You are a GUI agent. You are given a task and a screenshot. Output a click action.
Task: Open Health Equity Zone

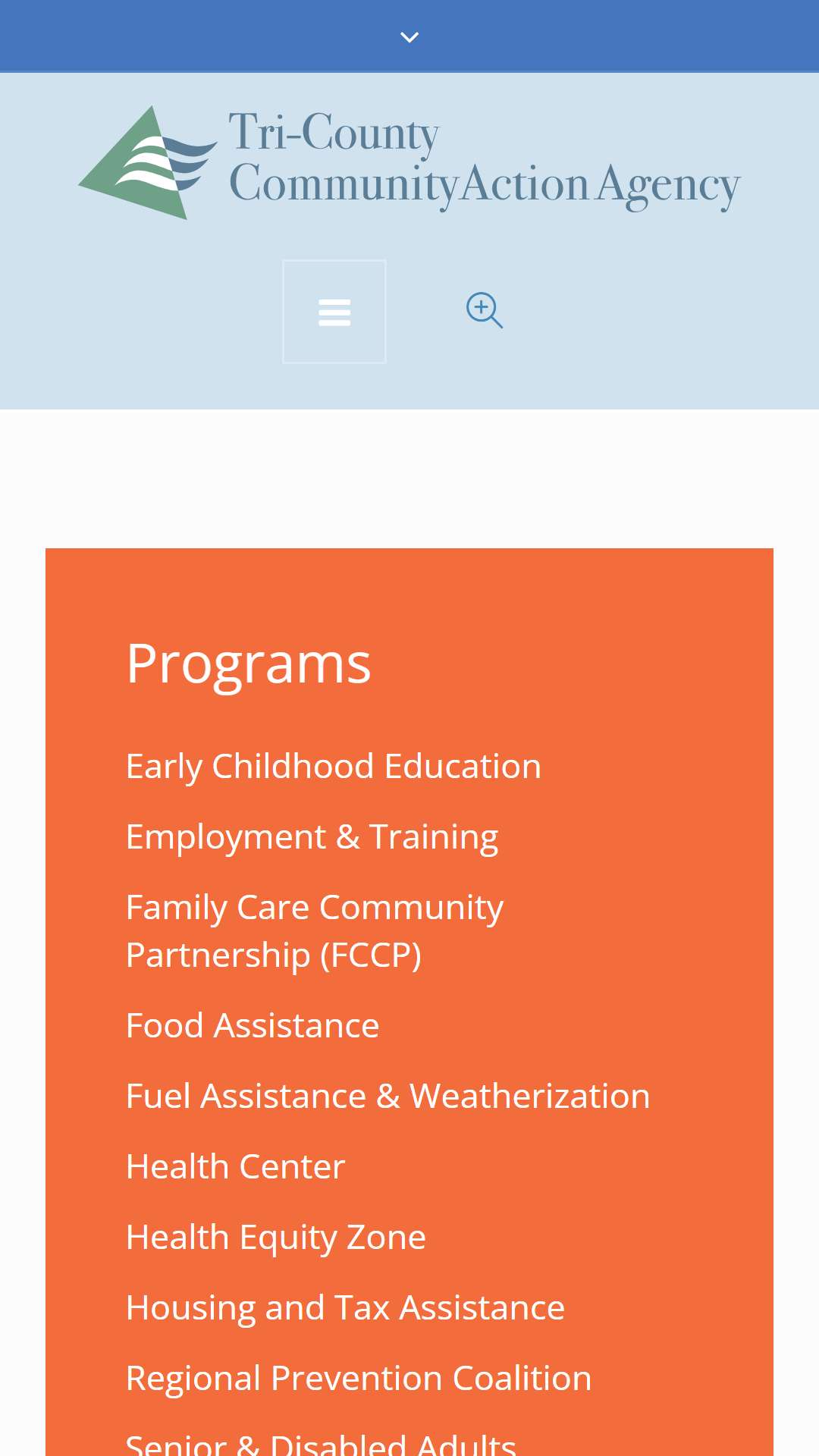(x=276, y=1237)
